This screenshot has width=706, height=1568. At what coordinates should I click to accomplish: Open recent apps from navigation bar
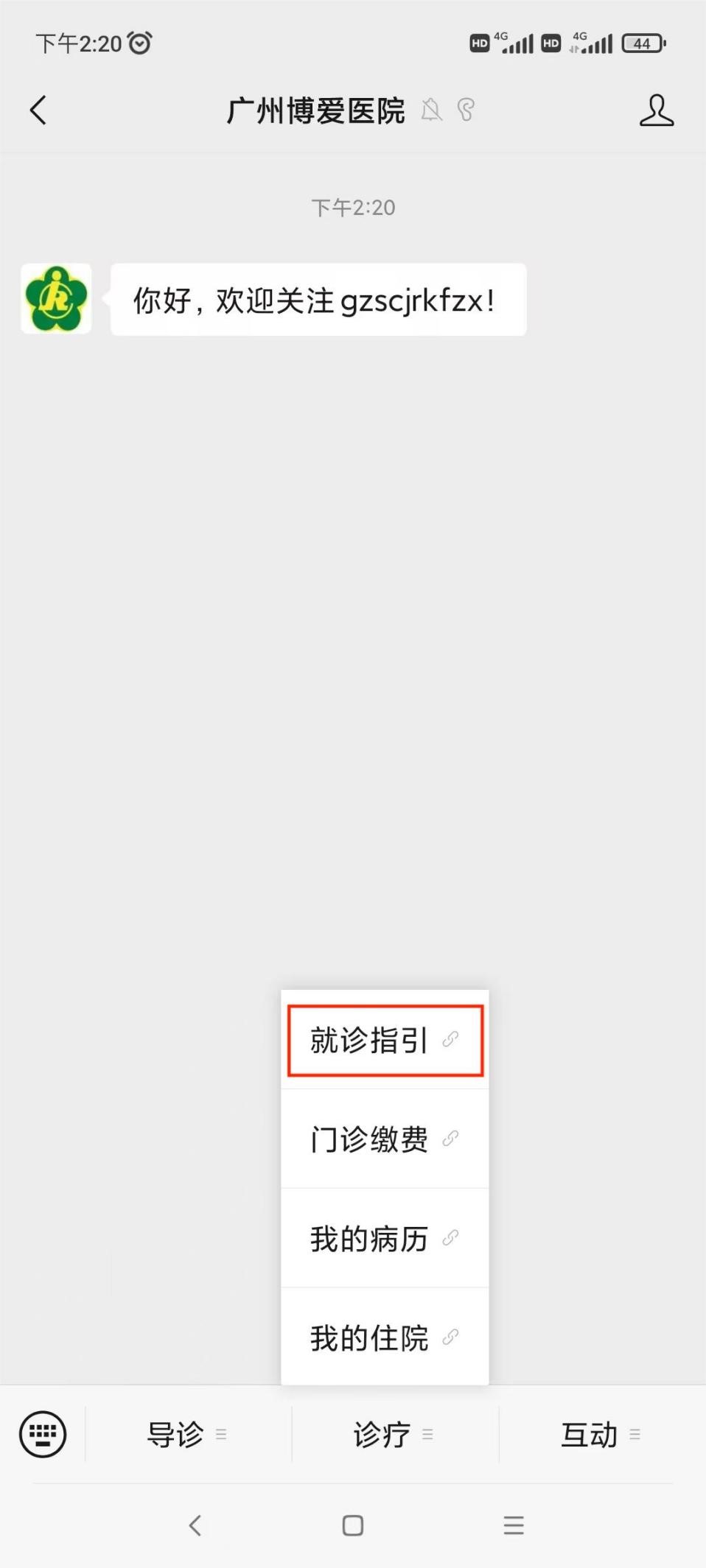pyautogui.click(x=514, y=1525)
